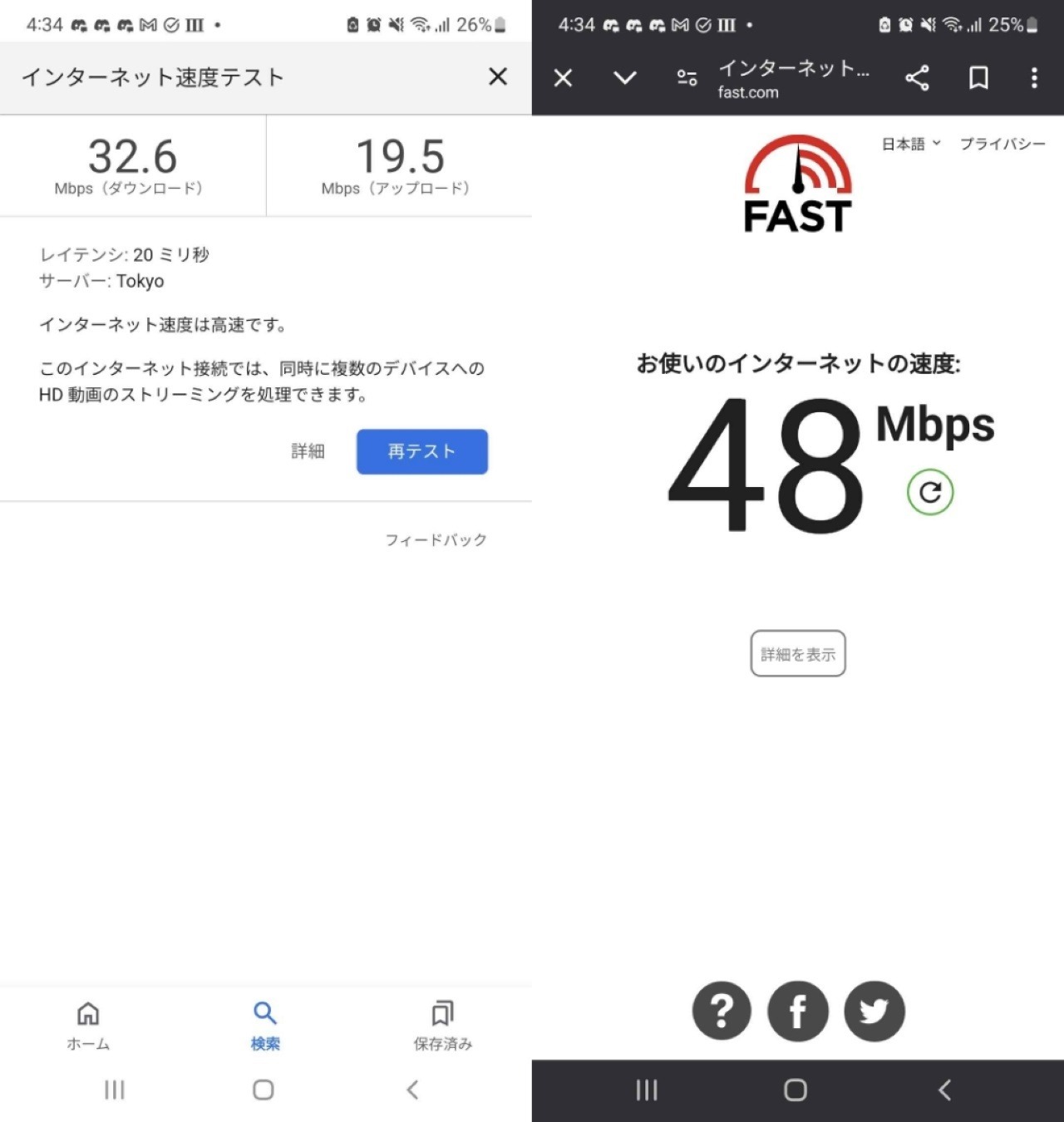
Task: Click the プライバシー link
Action: [x=1004, y=143]
